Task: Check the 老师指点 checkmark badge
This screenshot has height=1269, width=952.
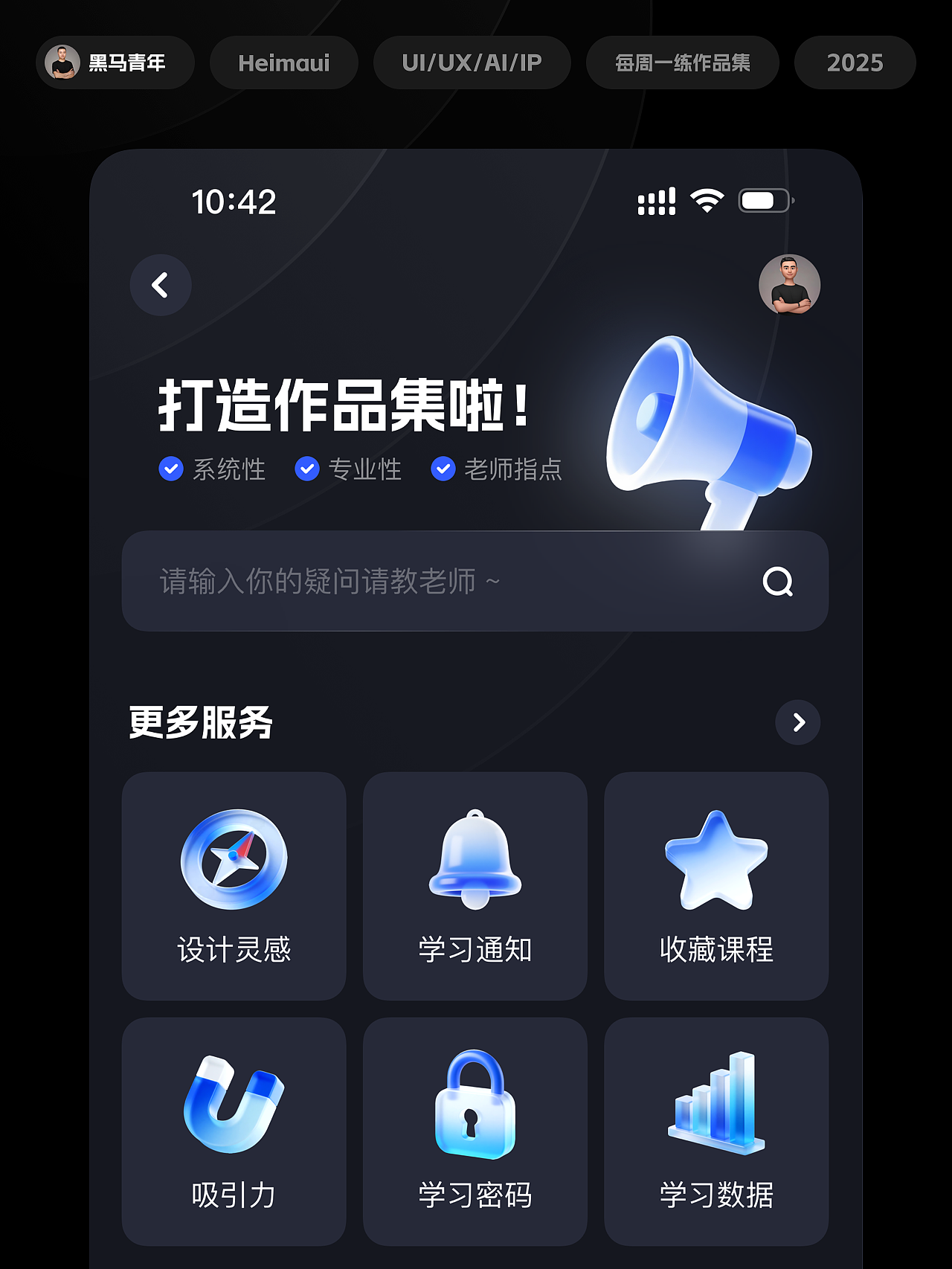Action: pyautogui.click(x=444, y=469)
